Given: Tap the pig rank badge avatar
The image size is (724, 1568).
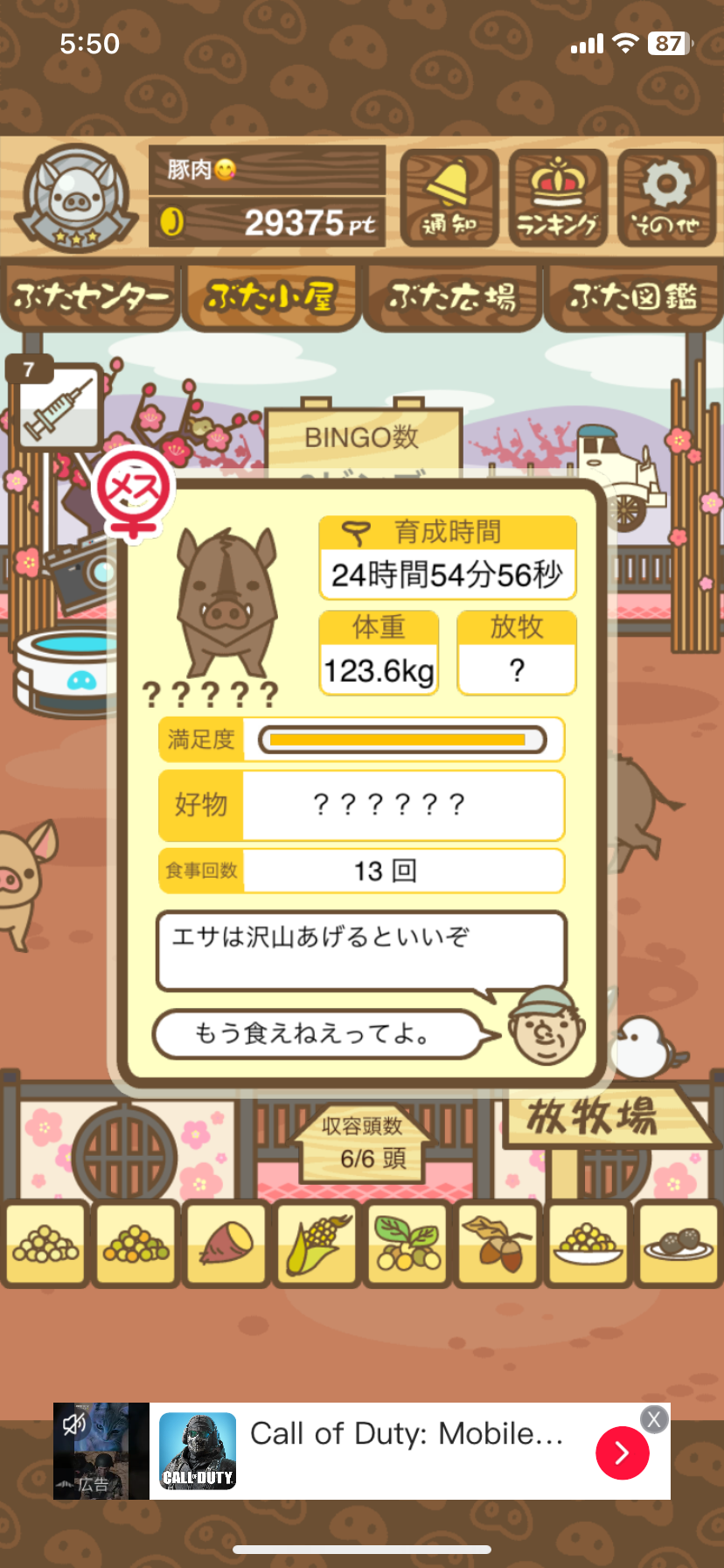Looking at the screenshot, I should click(77, 198).
